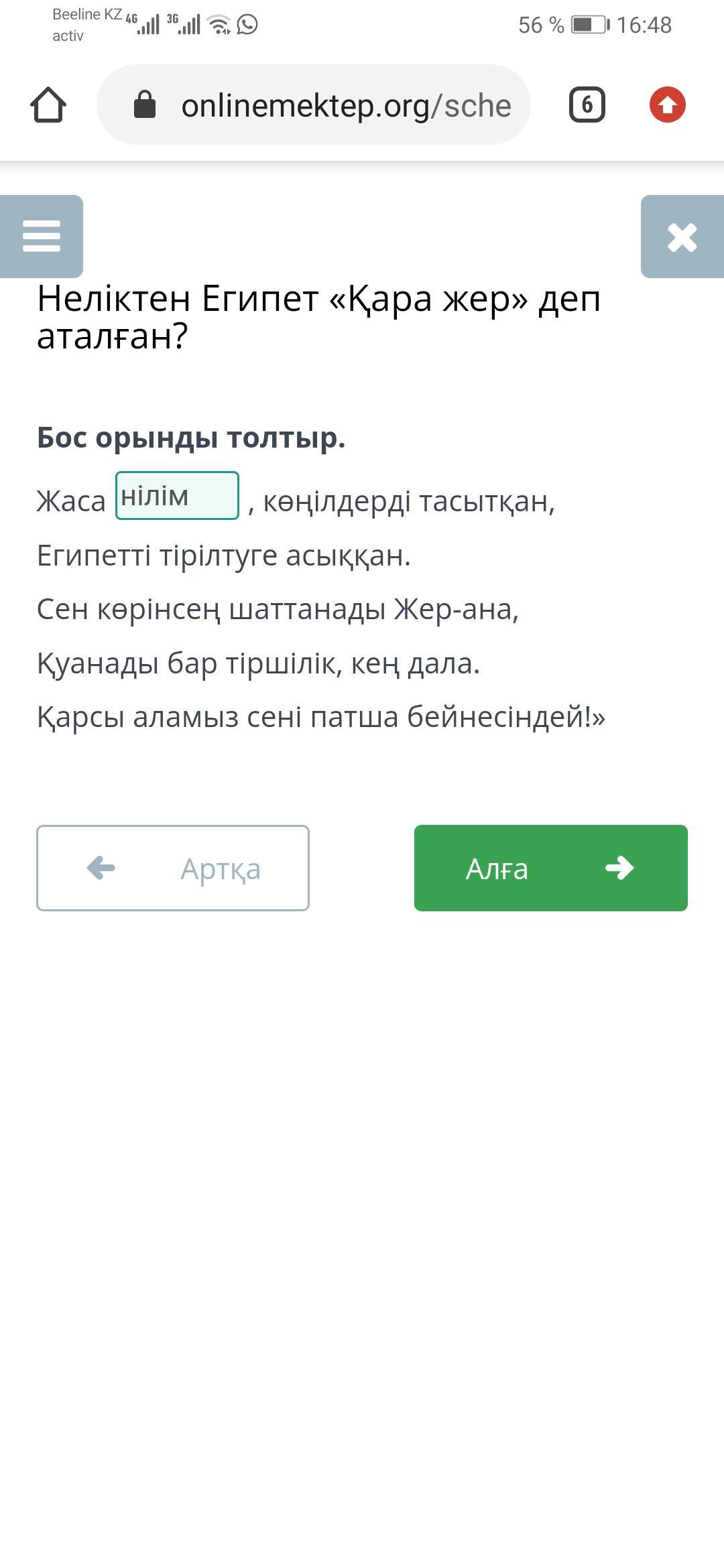Go back with the Артқа button
Image resolution: width=724 pixels, height=1568 pixels.
[x=173, y=868]
